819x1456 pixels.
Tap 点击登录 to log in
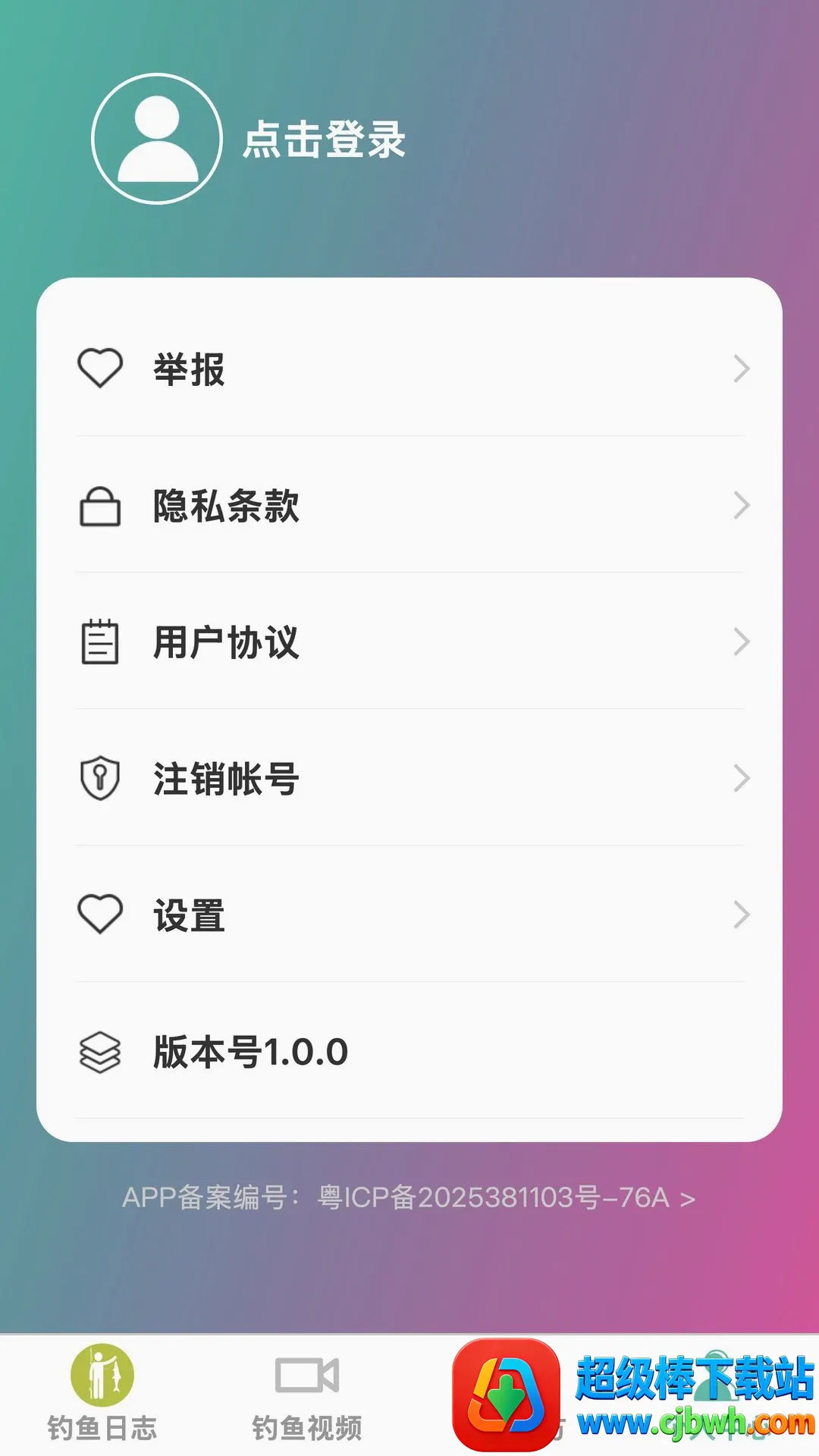pyautogui.click(x=324, y=140)
